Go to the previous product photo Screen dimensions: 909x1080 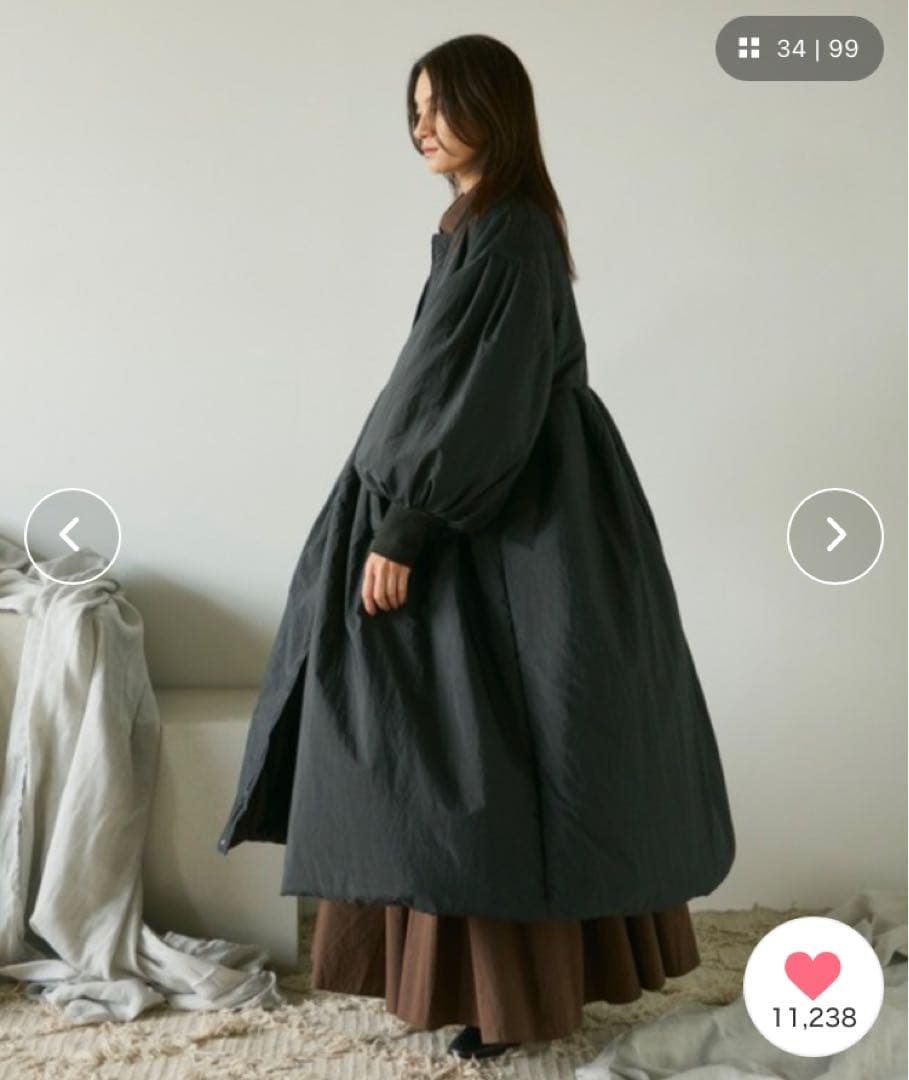pyautogui.click(x=72, y=536)
